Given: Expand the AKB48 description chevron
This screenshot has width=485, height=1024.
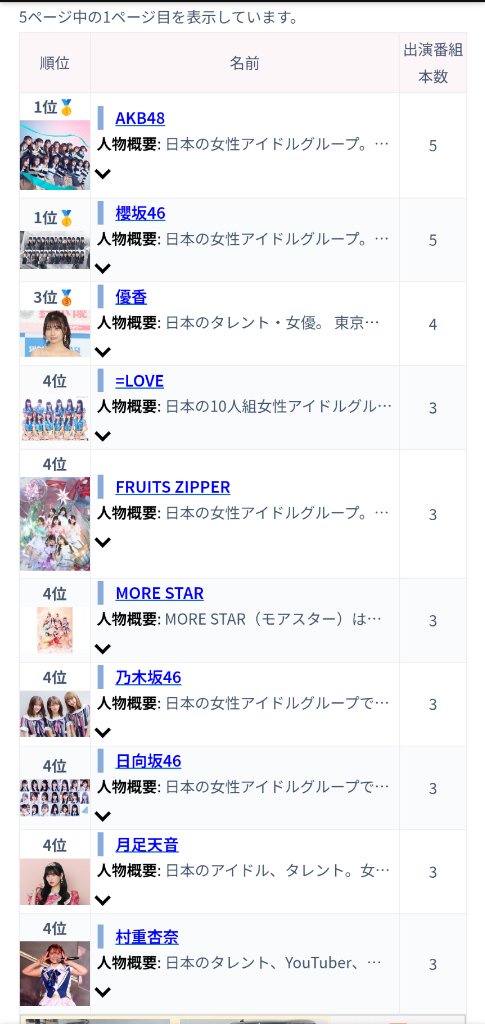Looking at the screenshot, I should click(102, 174).
